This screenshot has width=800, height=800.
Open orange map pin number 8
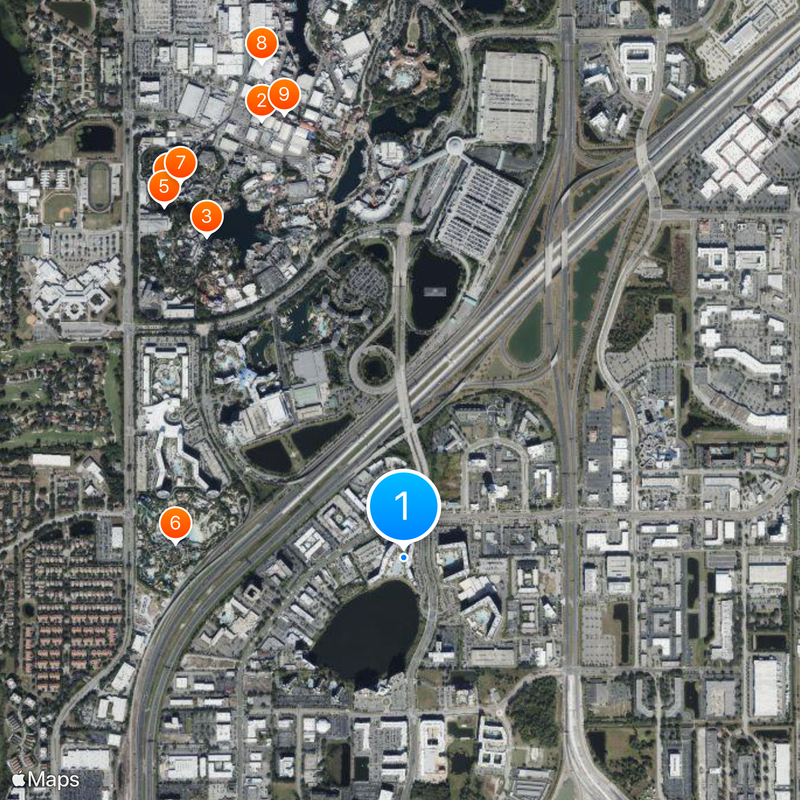(262, 43)
